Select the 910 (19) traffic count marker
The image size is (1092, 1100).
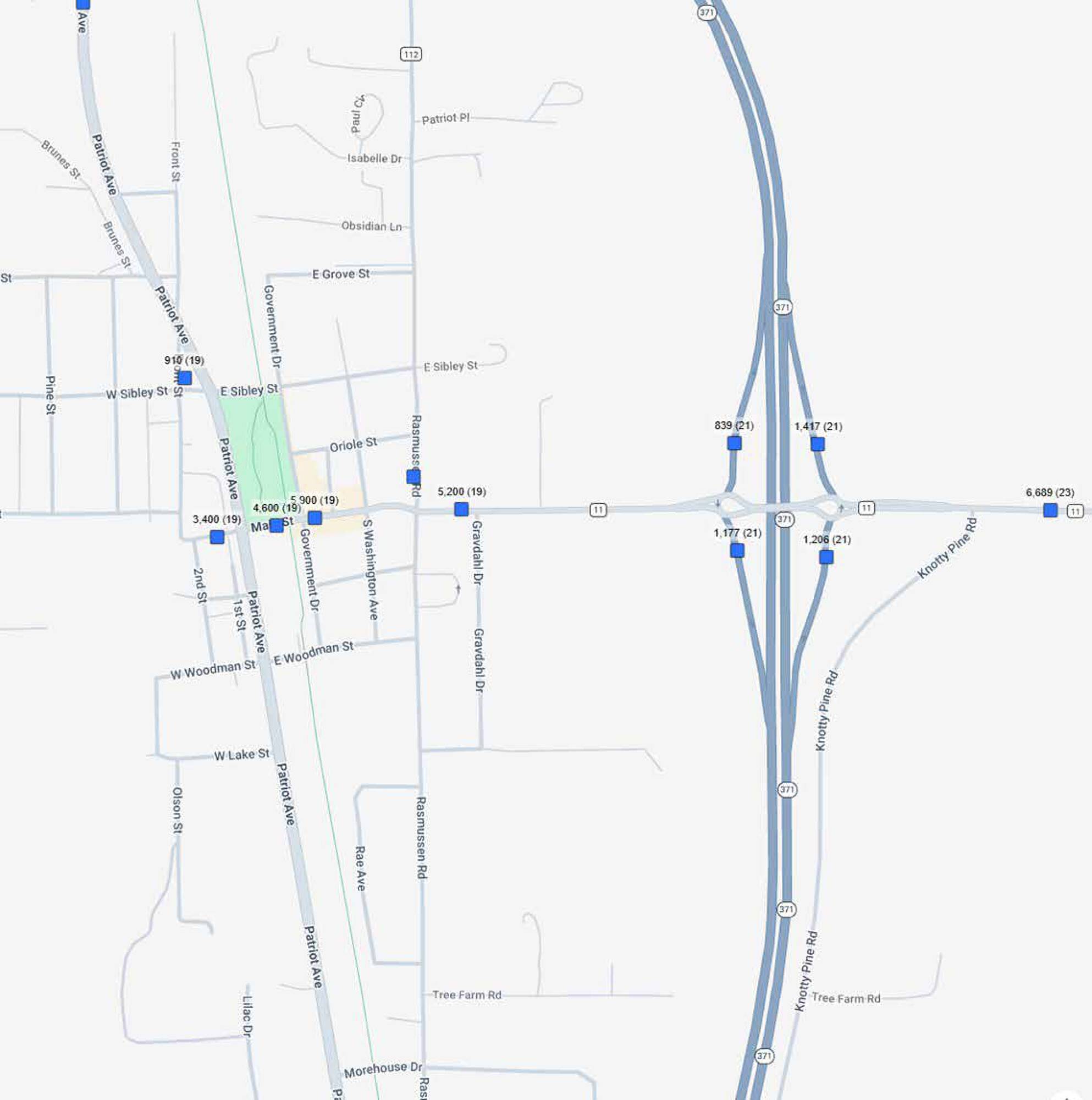pyautogui.click(x=184, y=378)
